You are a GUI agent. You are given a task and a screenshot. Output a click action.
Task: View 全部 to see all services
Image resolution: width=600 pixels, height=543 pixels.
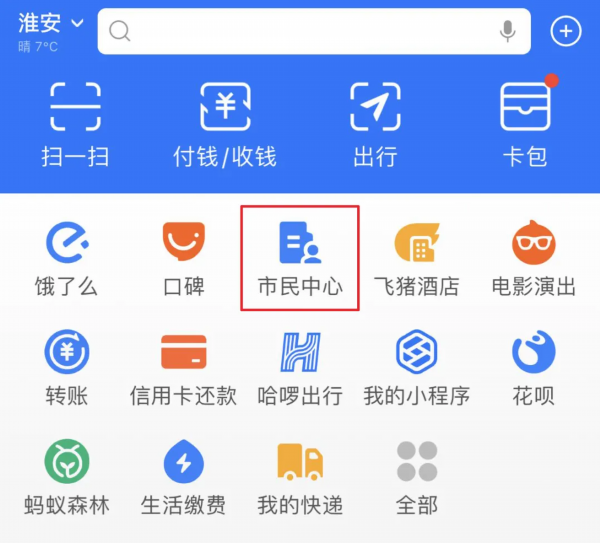tap(416, 477)
